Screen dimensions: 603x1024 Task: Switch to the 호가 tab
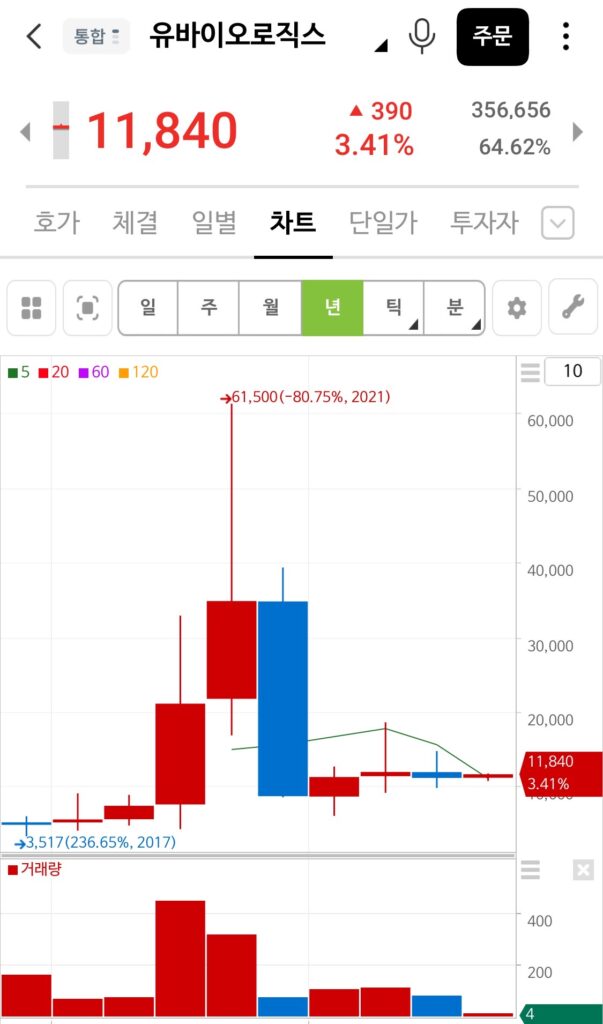[56, 222]
